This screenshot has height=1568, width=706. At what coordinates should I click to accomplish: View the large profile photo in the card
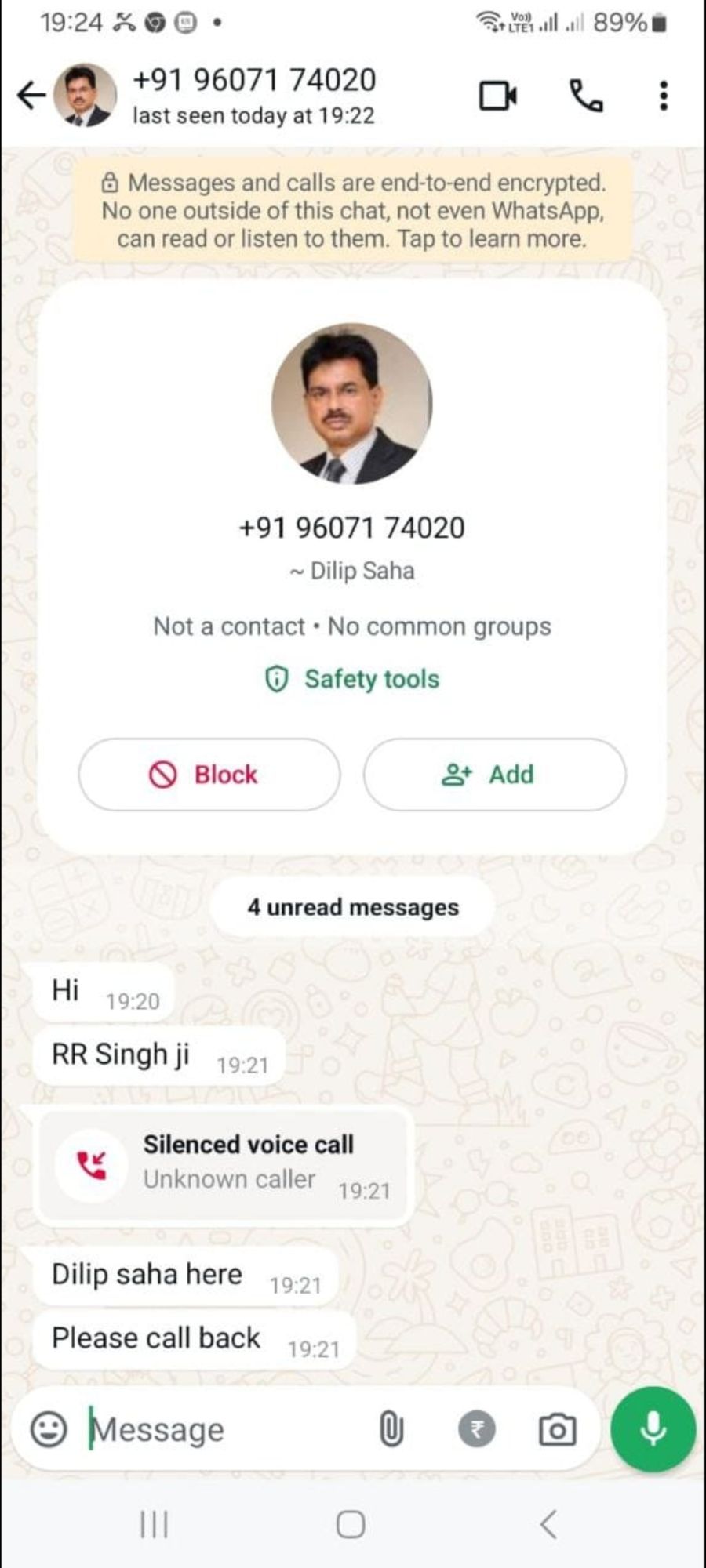[x=352, y=404]
